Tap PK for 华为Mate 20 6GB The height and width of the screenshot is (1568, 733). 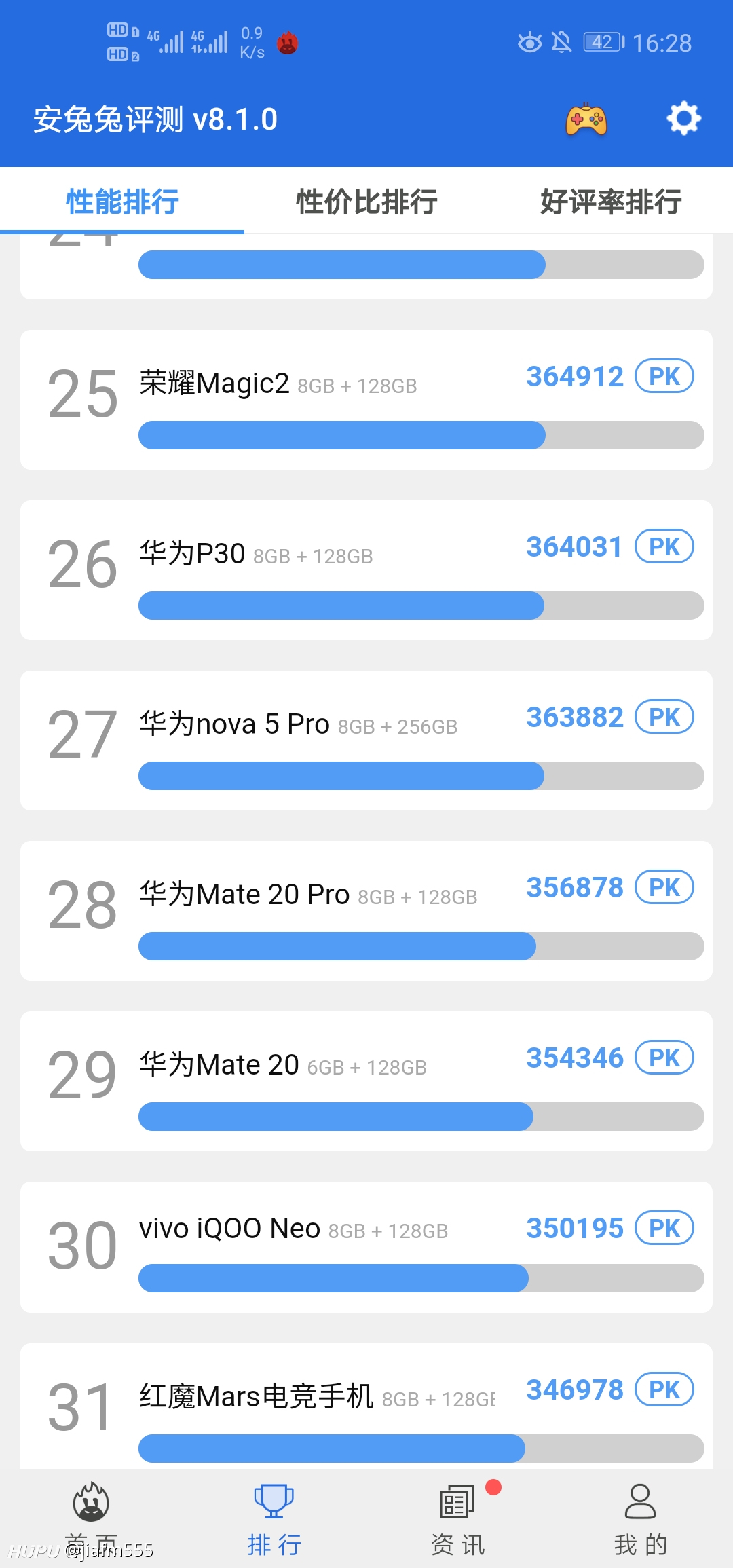[664, 1058]
